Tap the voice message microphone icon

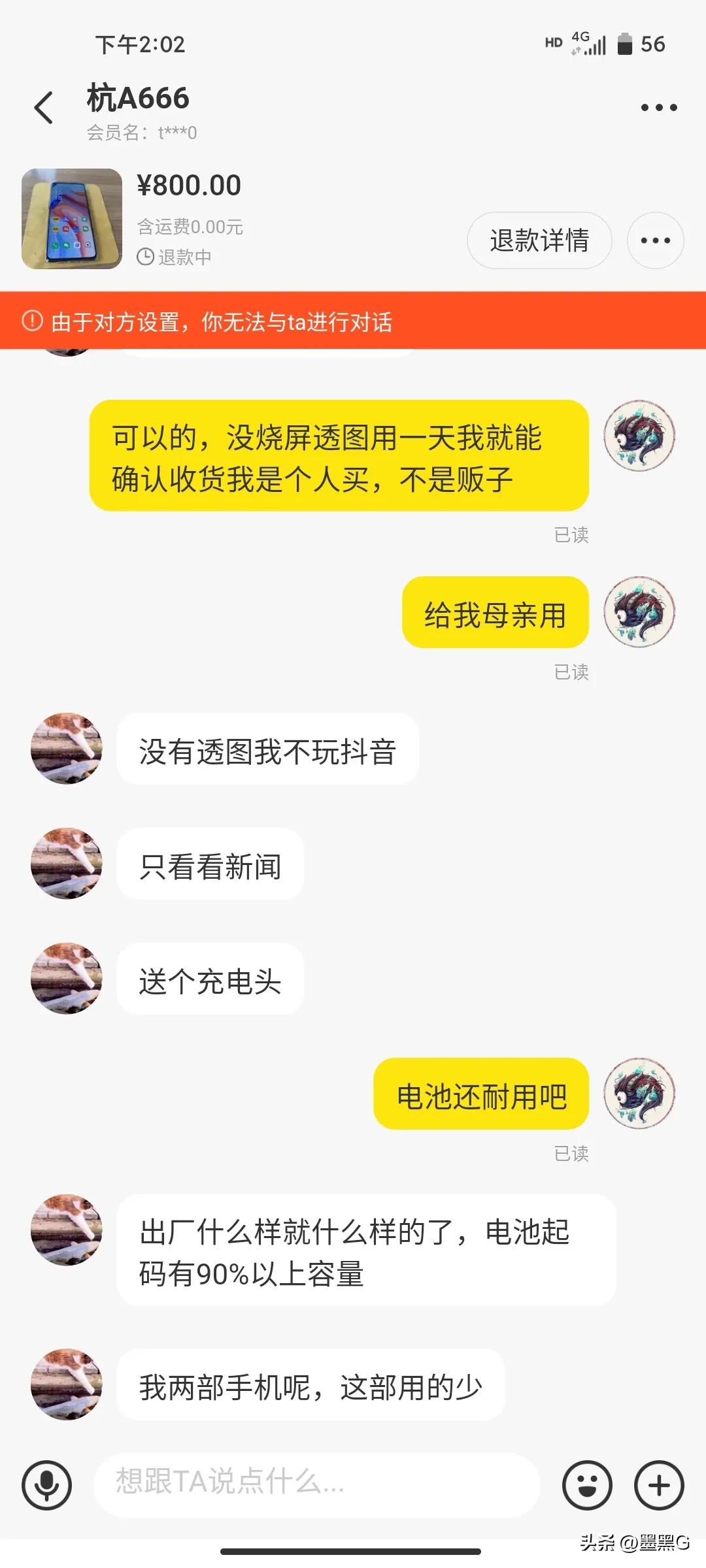coord(47,1484)
